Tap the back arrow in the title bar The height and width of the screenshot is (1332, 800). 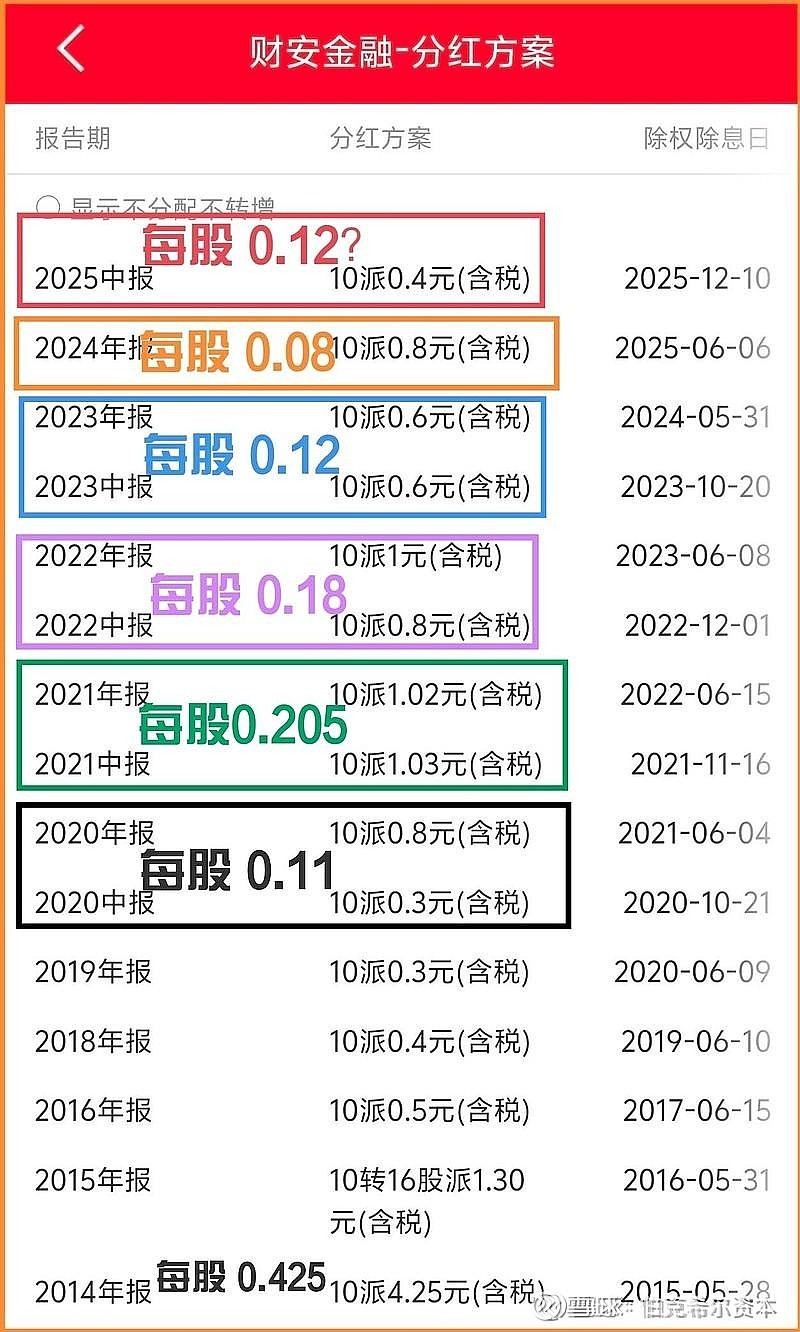[68, 50]
